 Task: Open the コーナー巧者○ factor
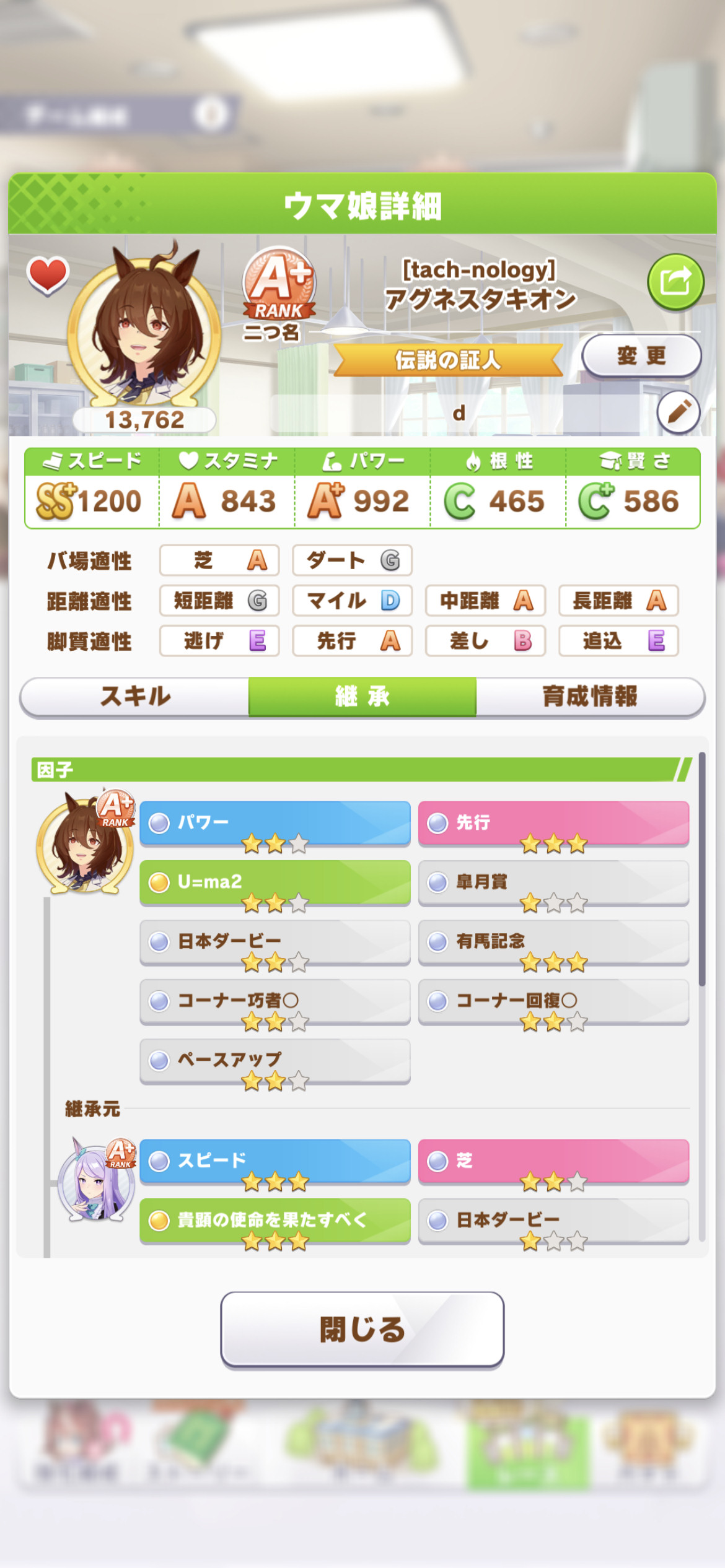click(x=275, y=1002)
